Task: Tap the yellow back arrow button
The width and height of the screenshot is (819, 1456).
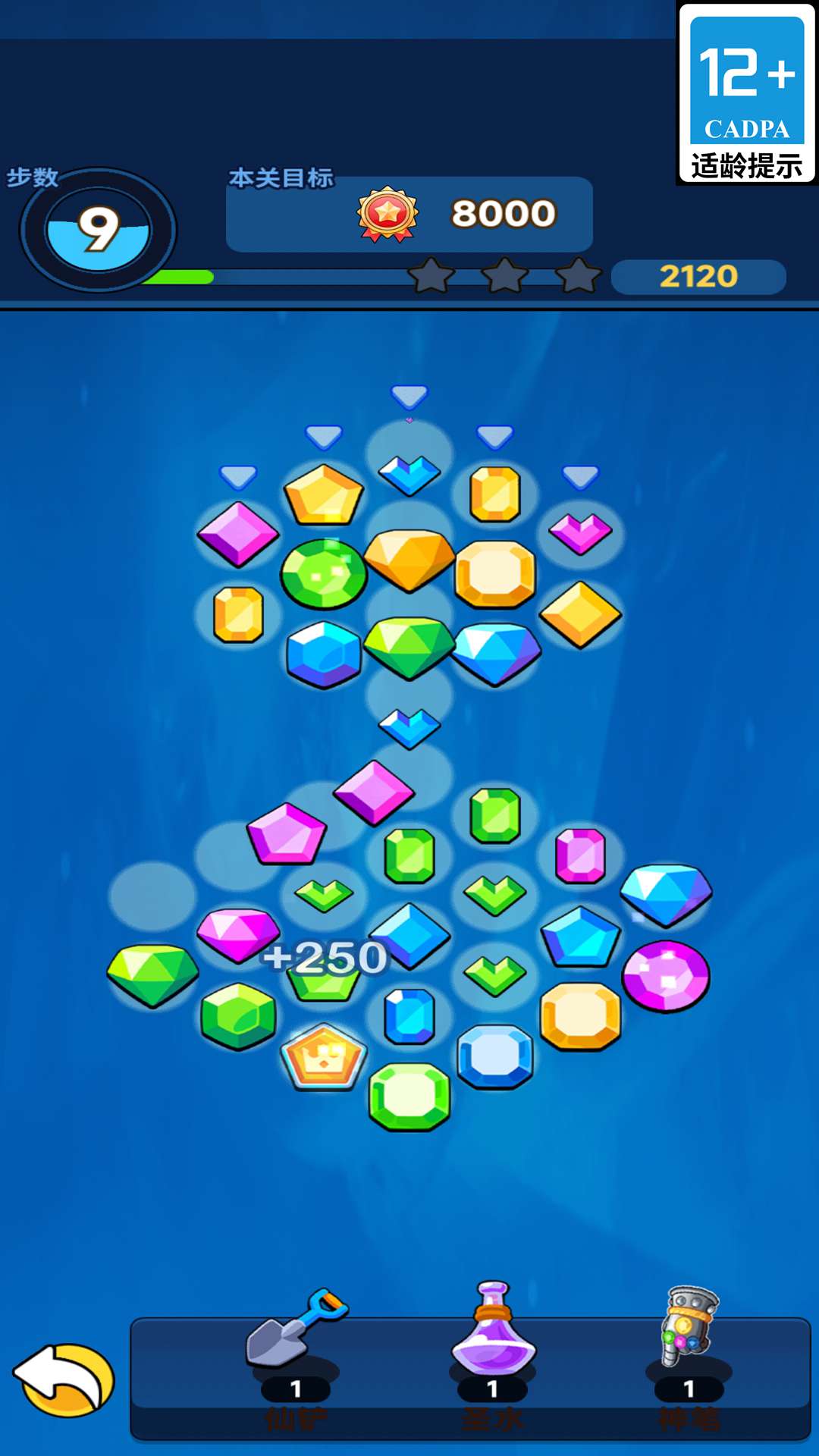Action: 64,1380
